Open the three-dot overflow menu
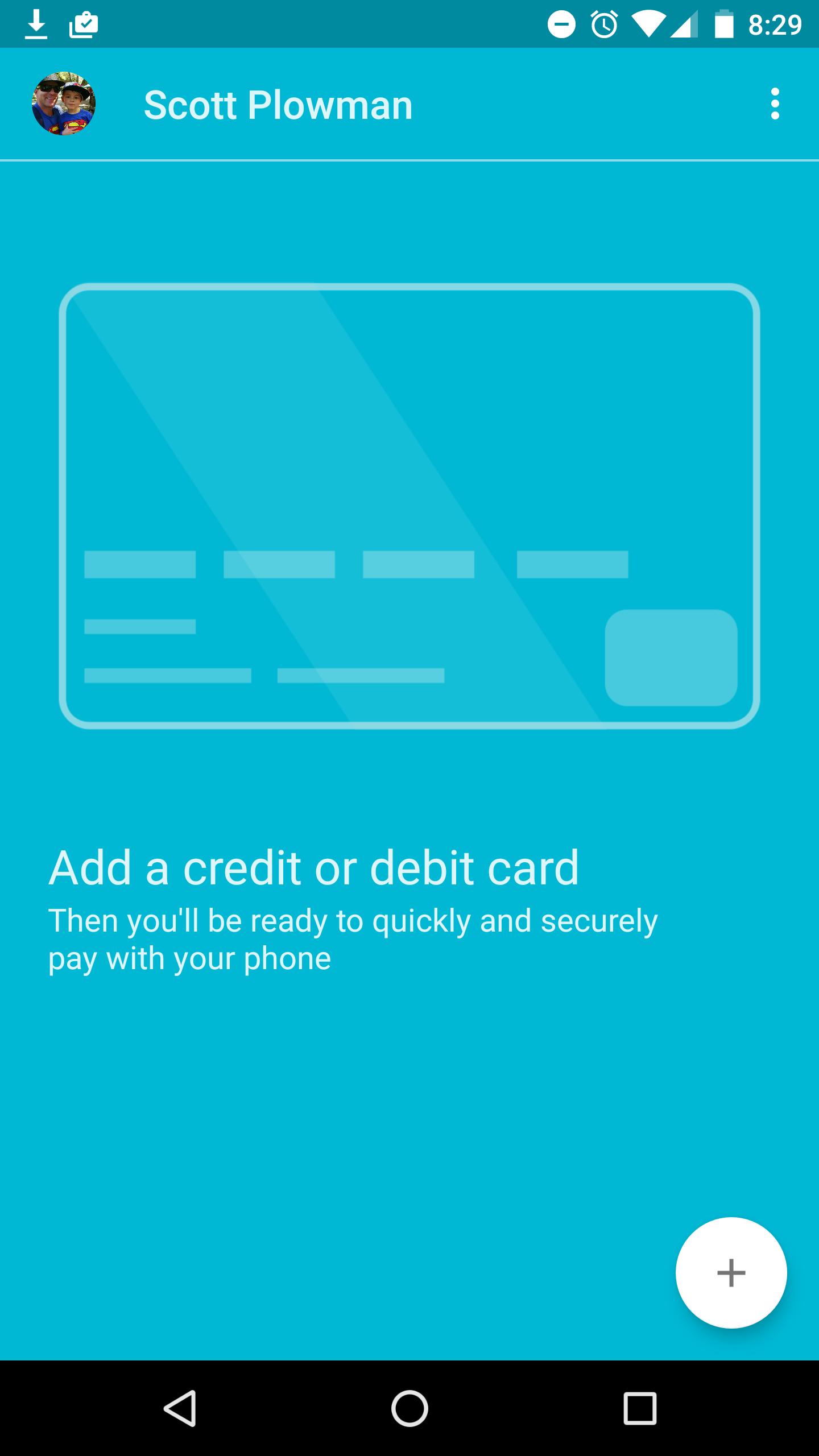The height and width of the screenshot is (1456, 819). coord(775,104)
